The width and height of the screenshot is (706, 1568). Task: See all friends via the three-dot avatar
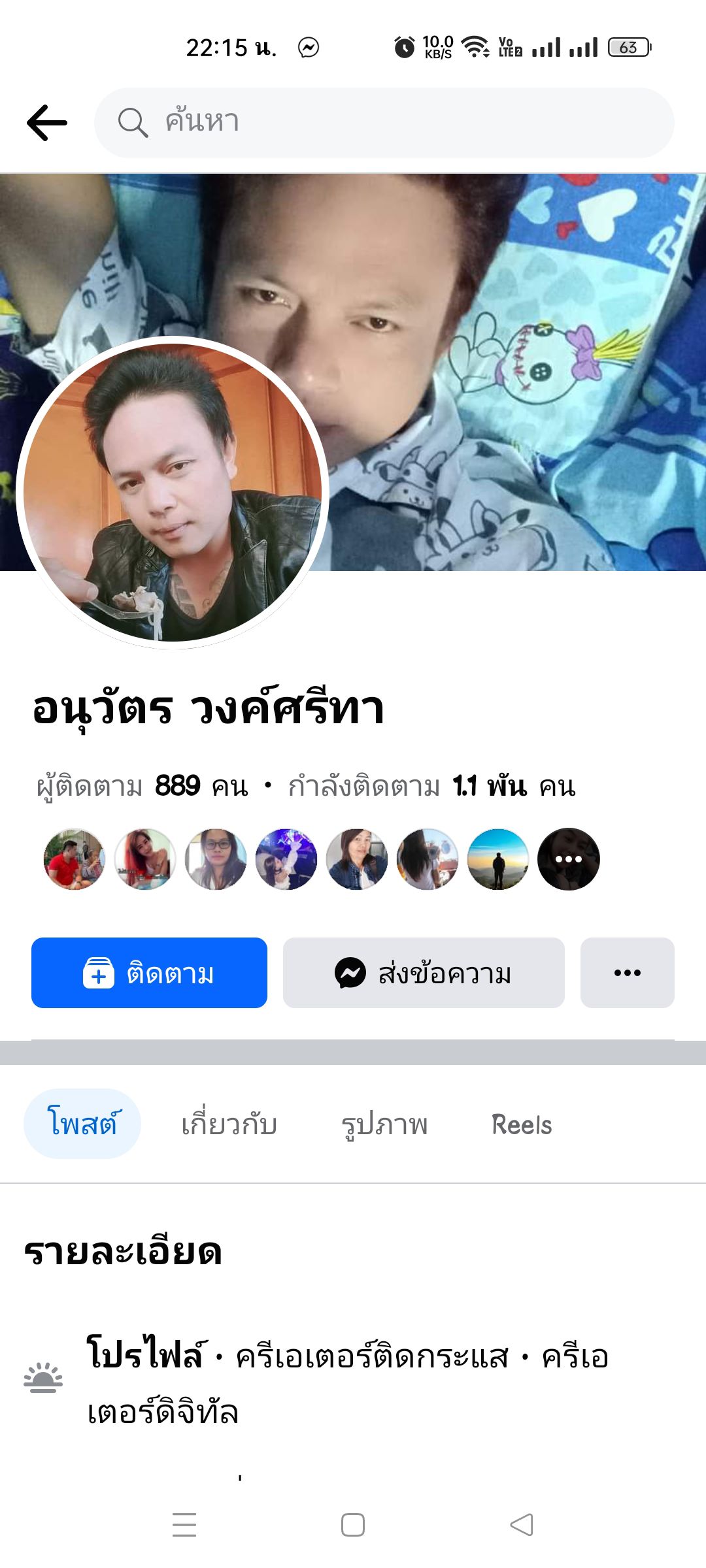click(x=568, y=859)
